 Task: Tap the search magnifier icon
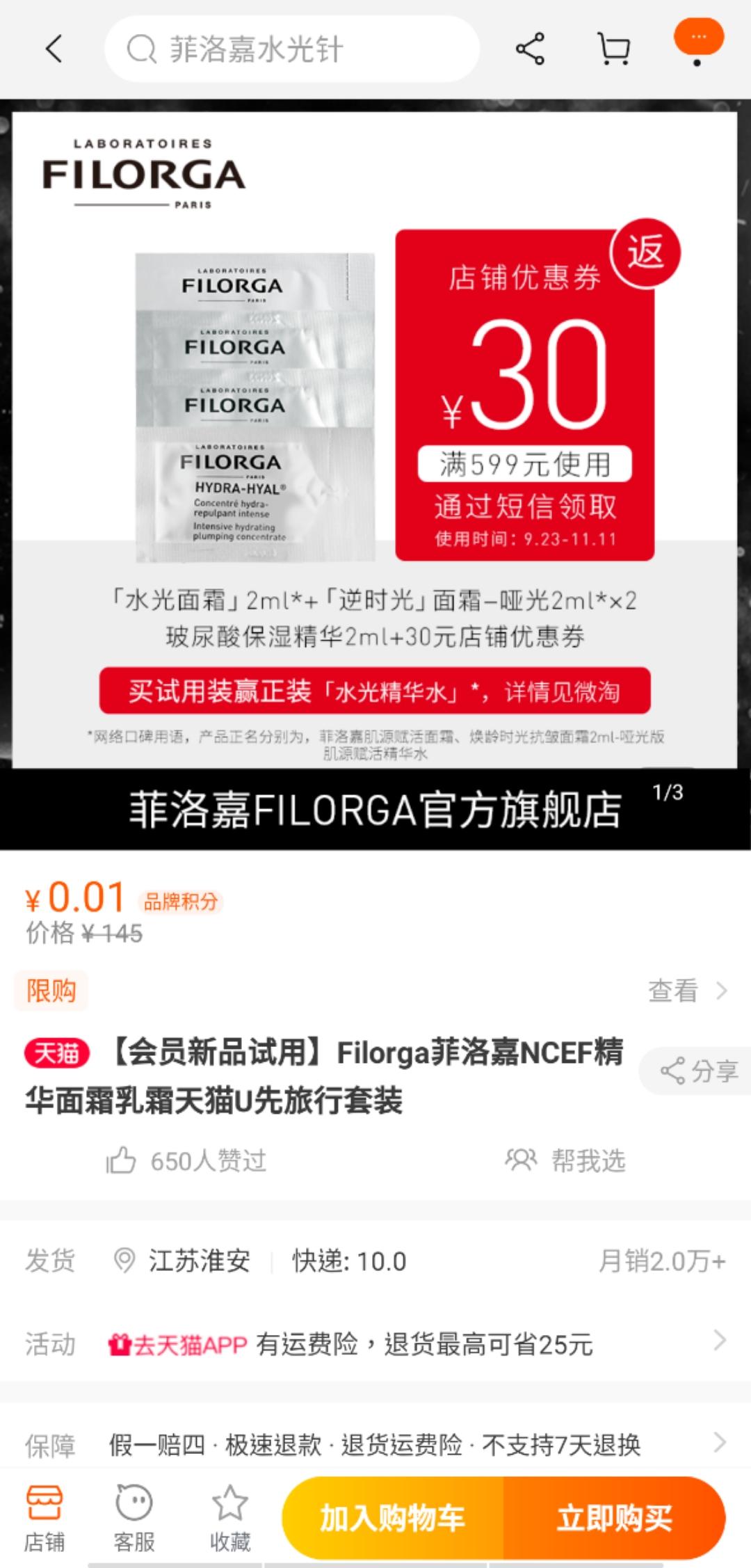[143, 49]
